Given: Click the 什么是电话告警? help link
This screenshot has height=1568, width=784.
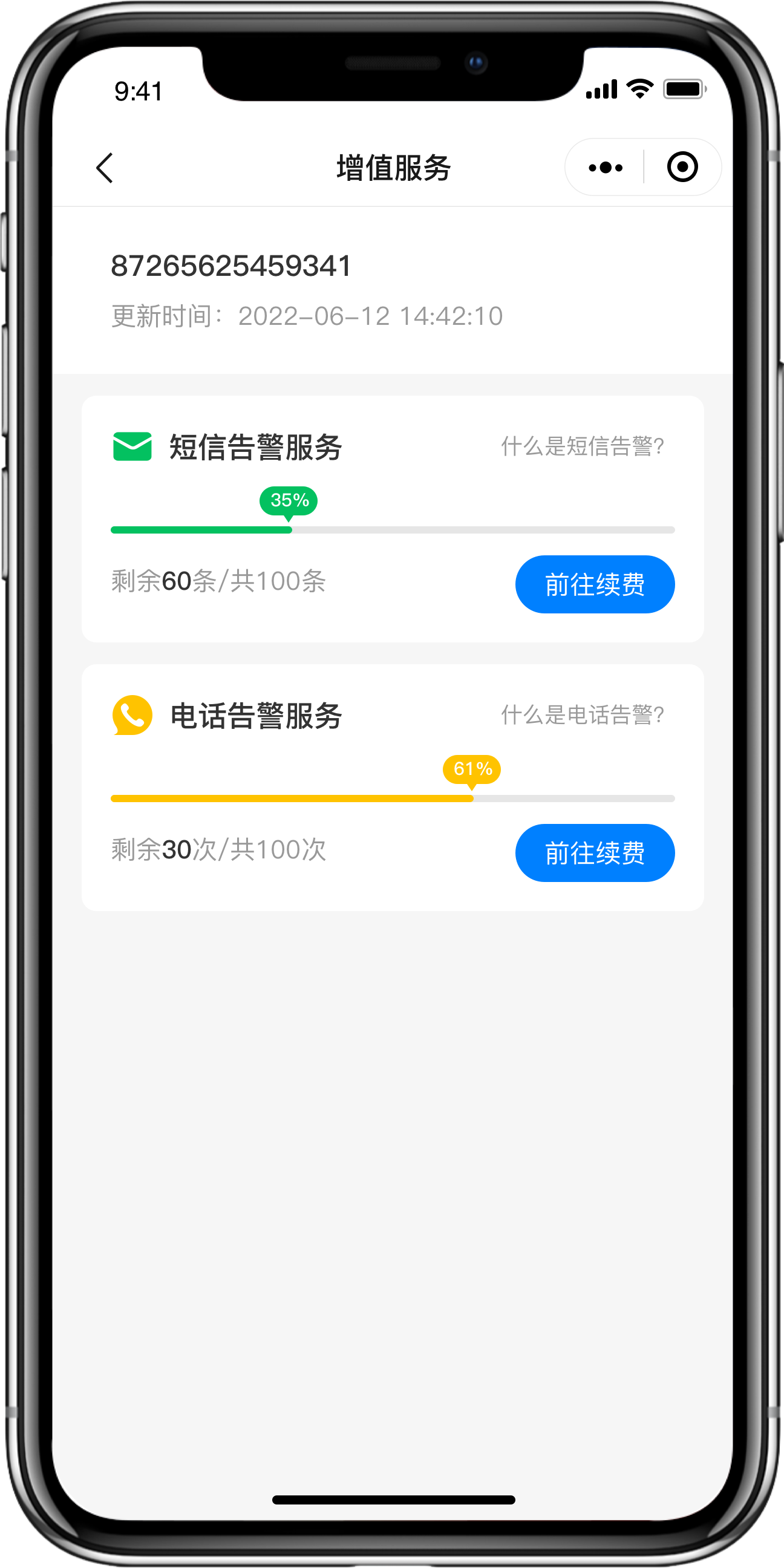Looking at the screenshot, I should pyautogui.click(x=583, y=716).
